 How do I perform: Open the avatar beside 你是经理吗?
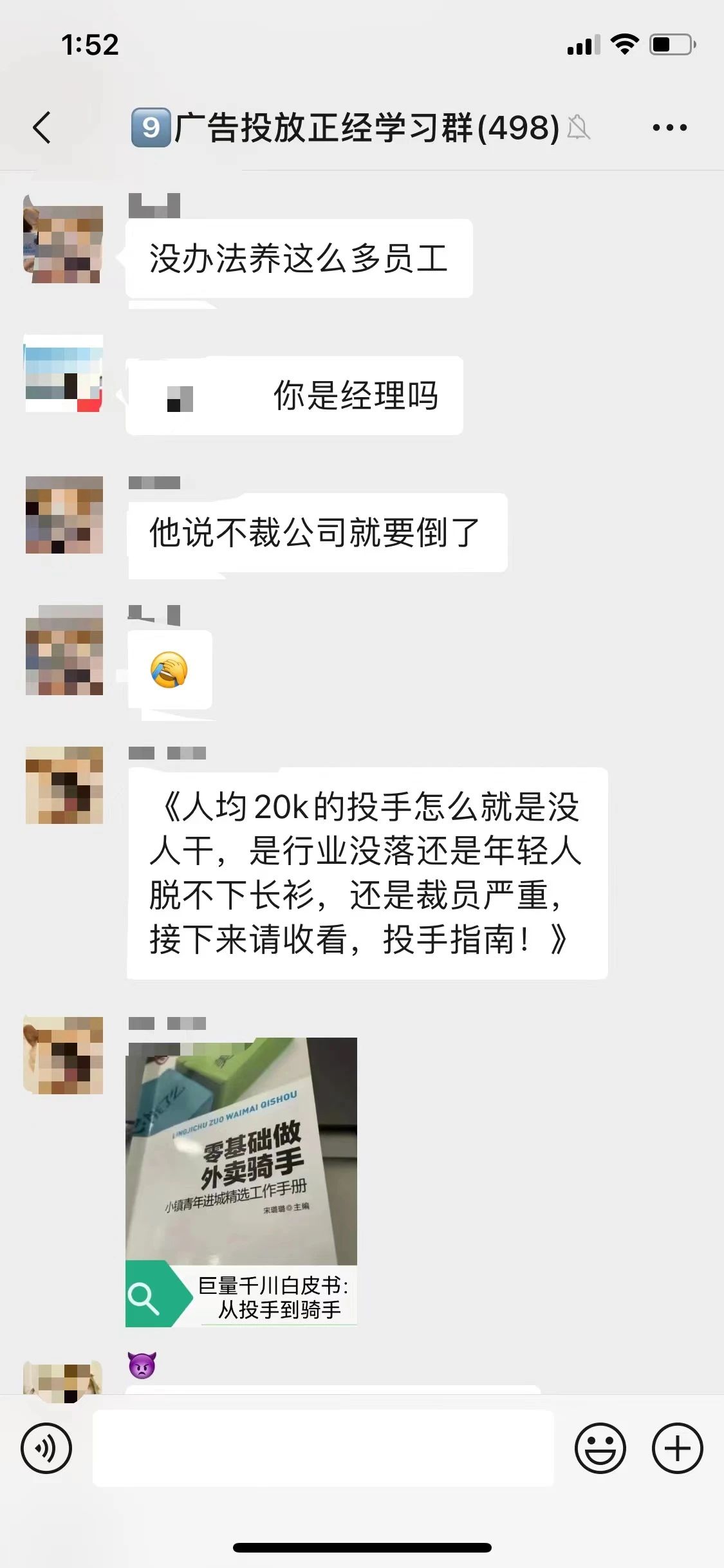pos(63,373)
